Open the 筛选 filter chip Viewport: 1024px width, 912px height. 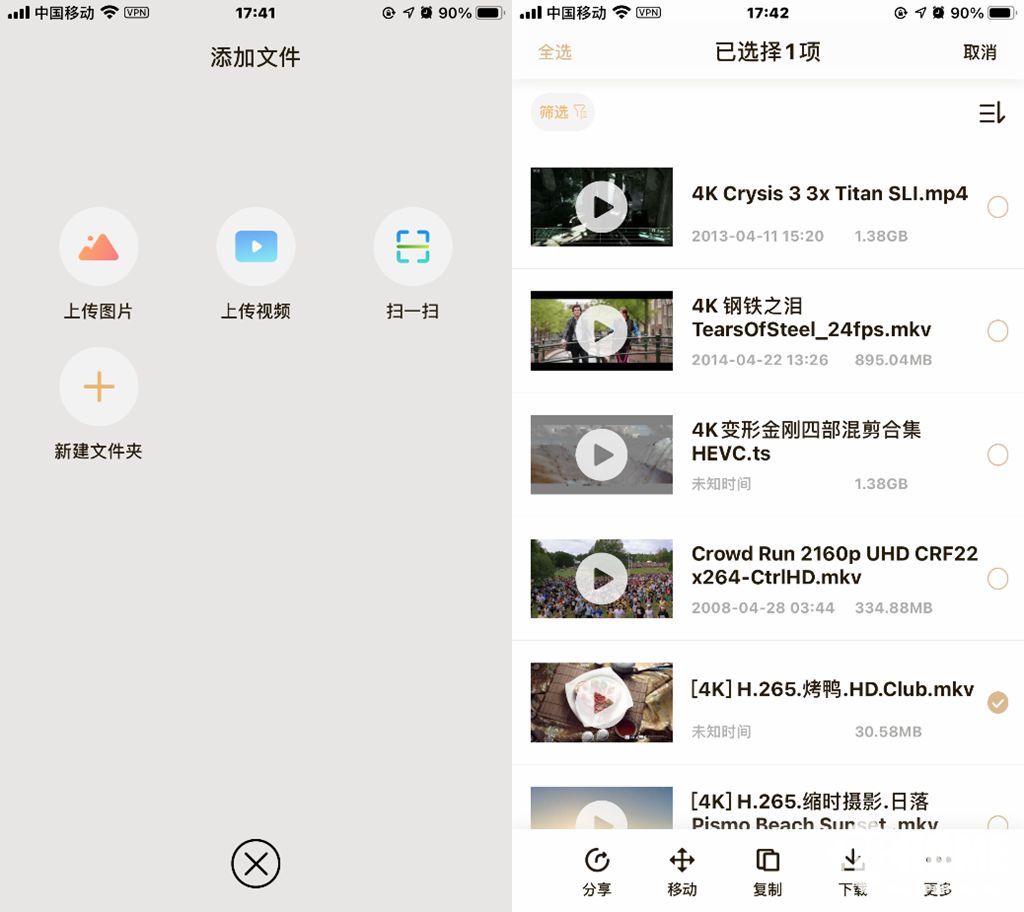[562, 112]
